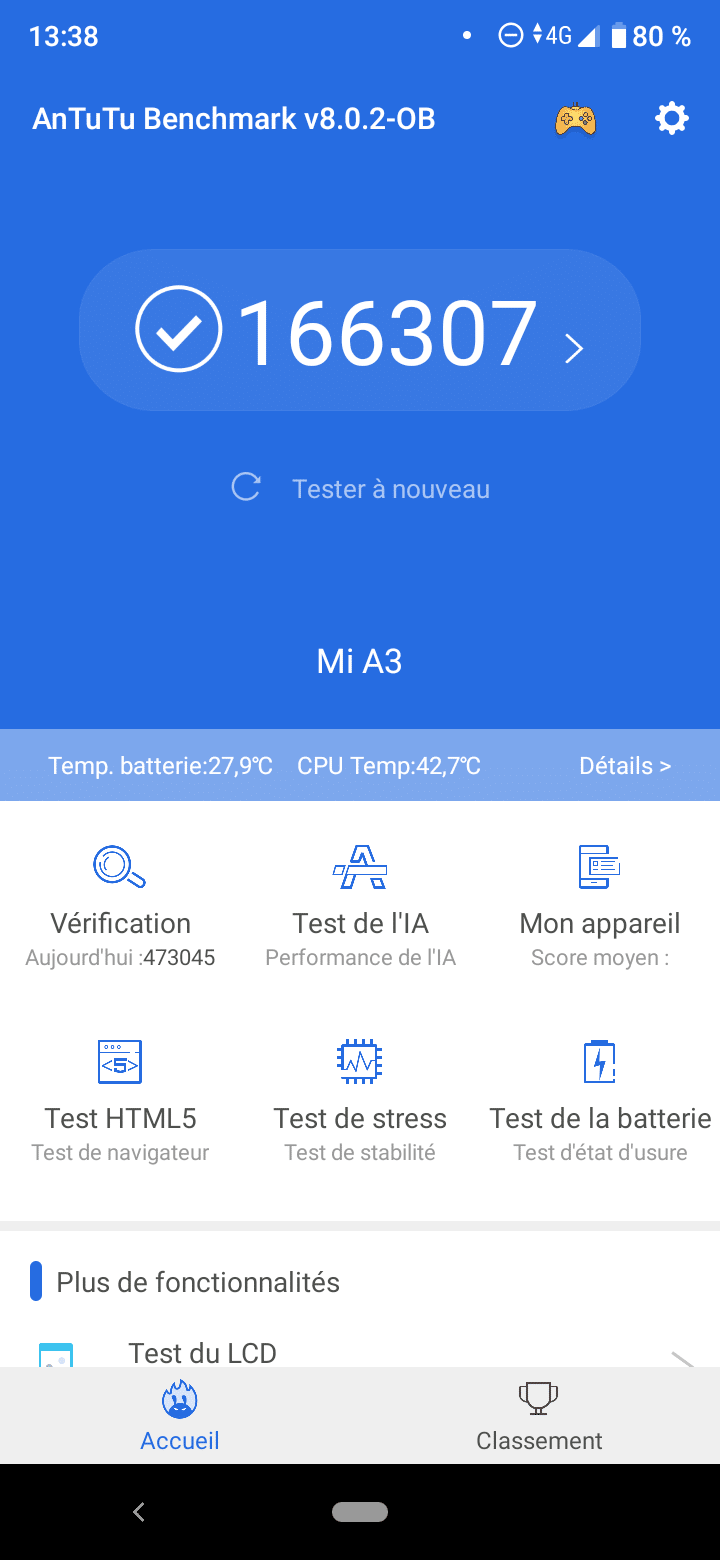
Task: Open the game controller icon
Action: (x=575, y=120)
